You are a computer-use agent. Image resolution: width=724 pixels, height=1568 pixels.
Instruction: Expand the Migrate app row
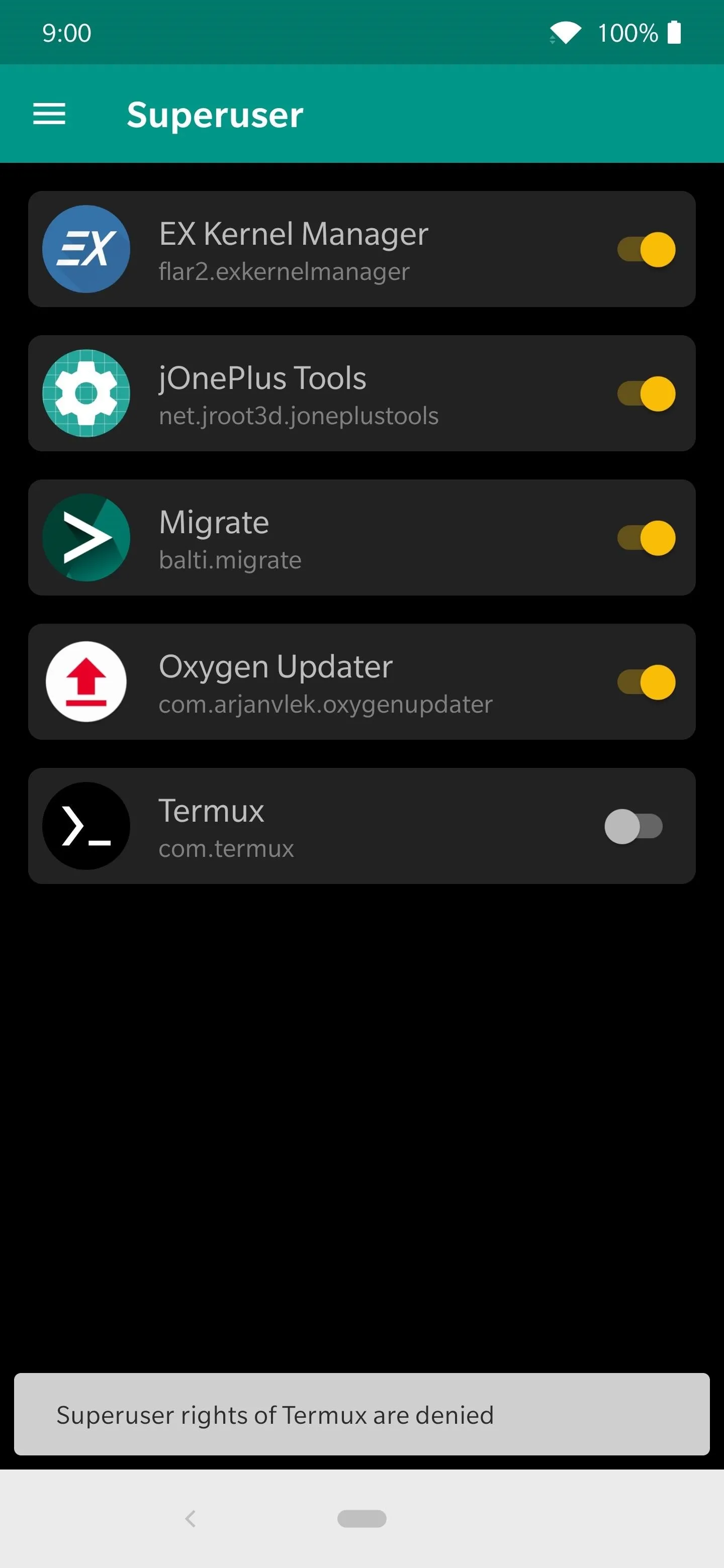click(x=361, y=538)
